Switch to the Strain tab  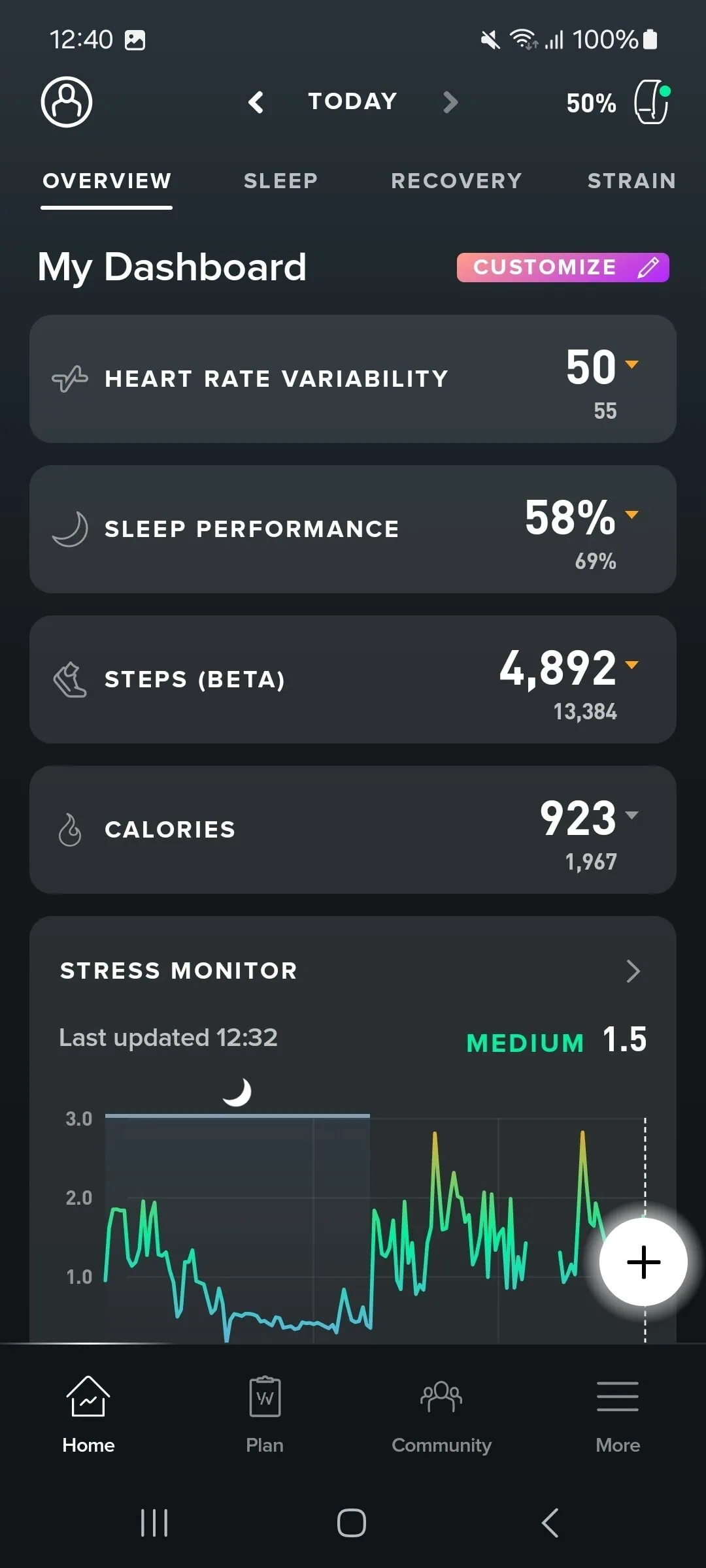click(x=631, y=181)
